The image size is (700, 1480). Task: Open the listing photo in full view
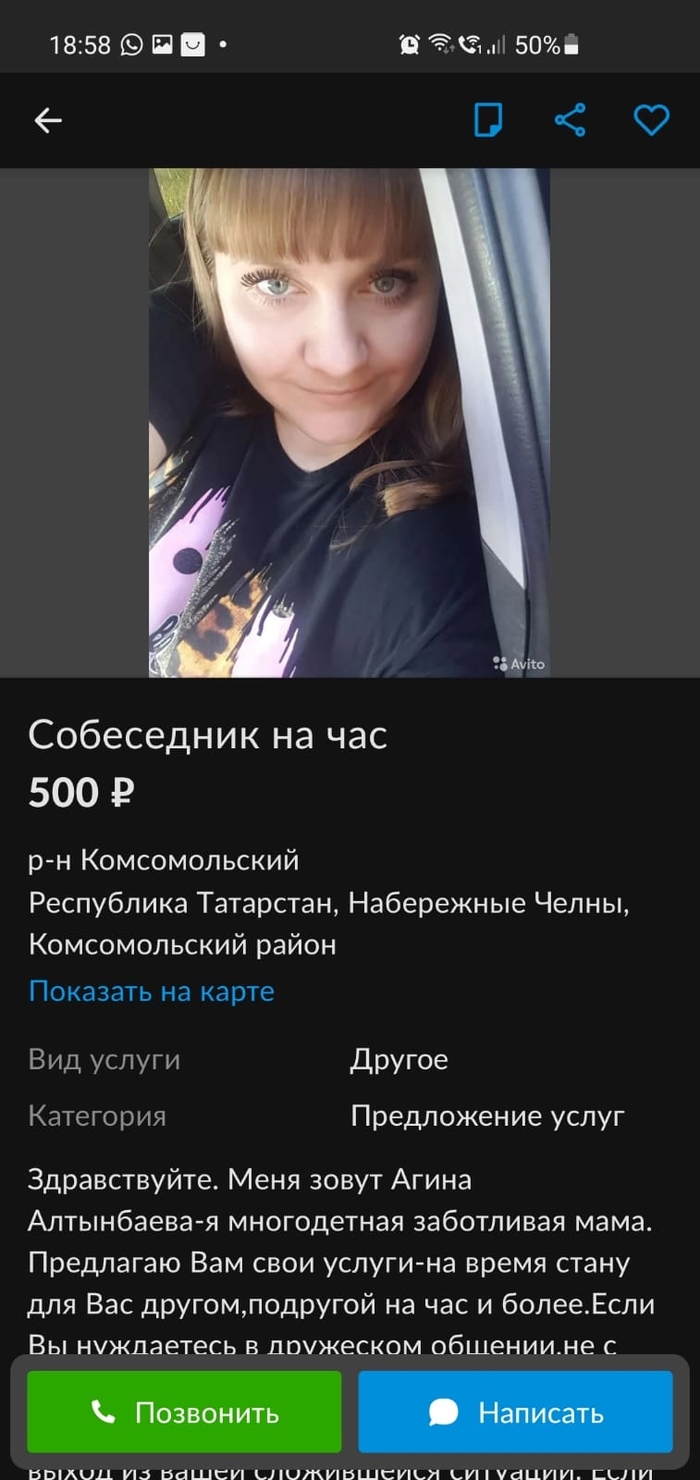(349, 422)
